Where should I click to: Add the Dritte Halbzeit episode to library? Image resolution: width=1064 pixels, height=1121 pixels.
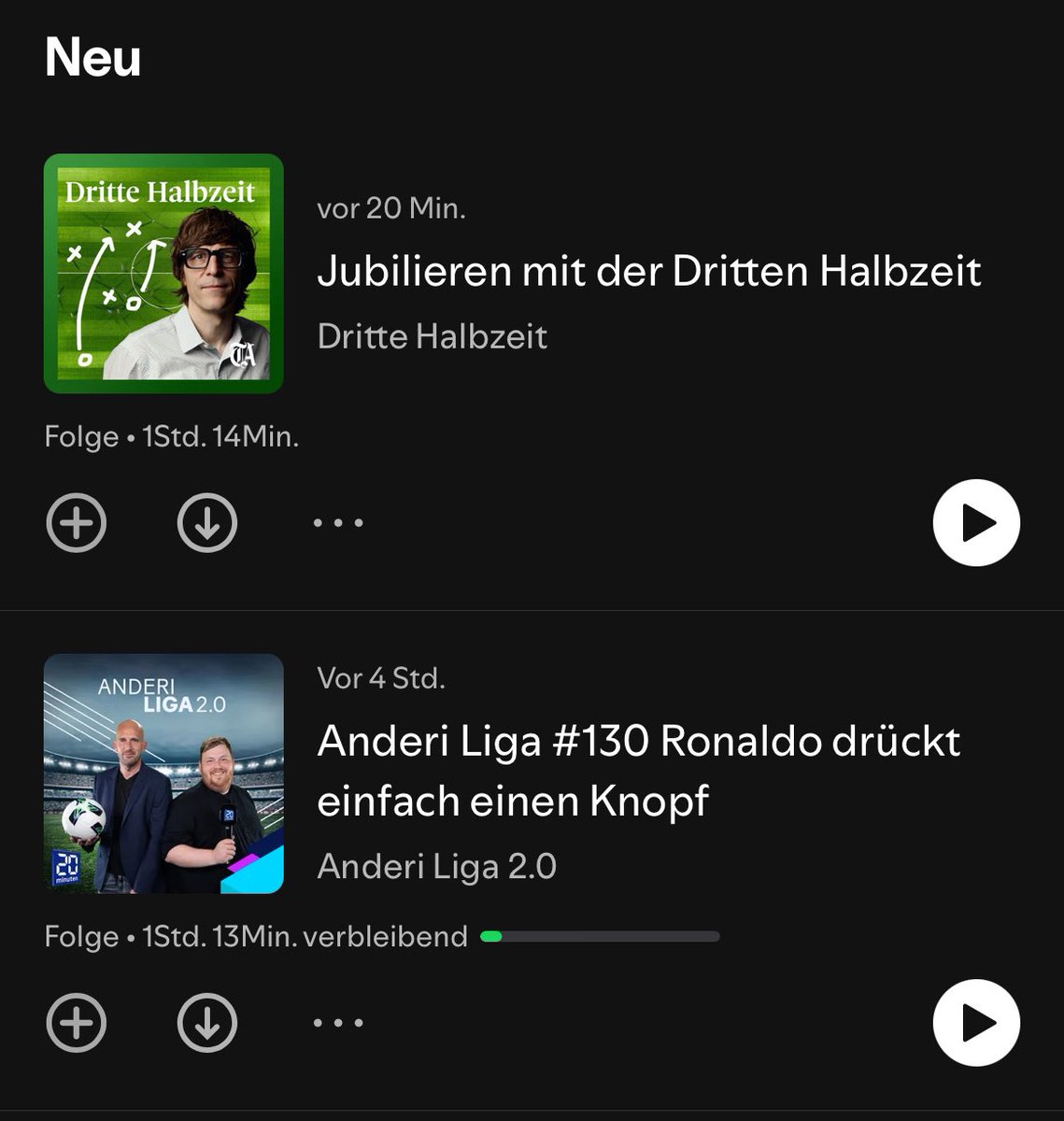pos(77,523)
